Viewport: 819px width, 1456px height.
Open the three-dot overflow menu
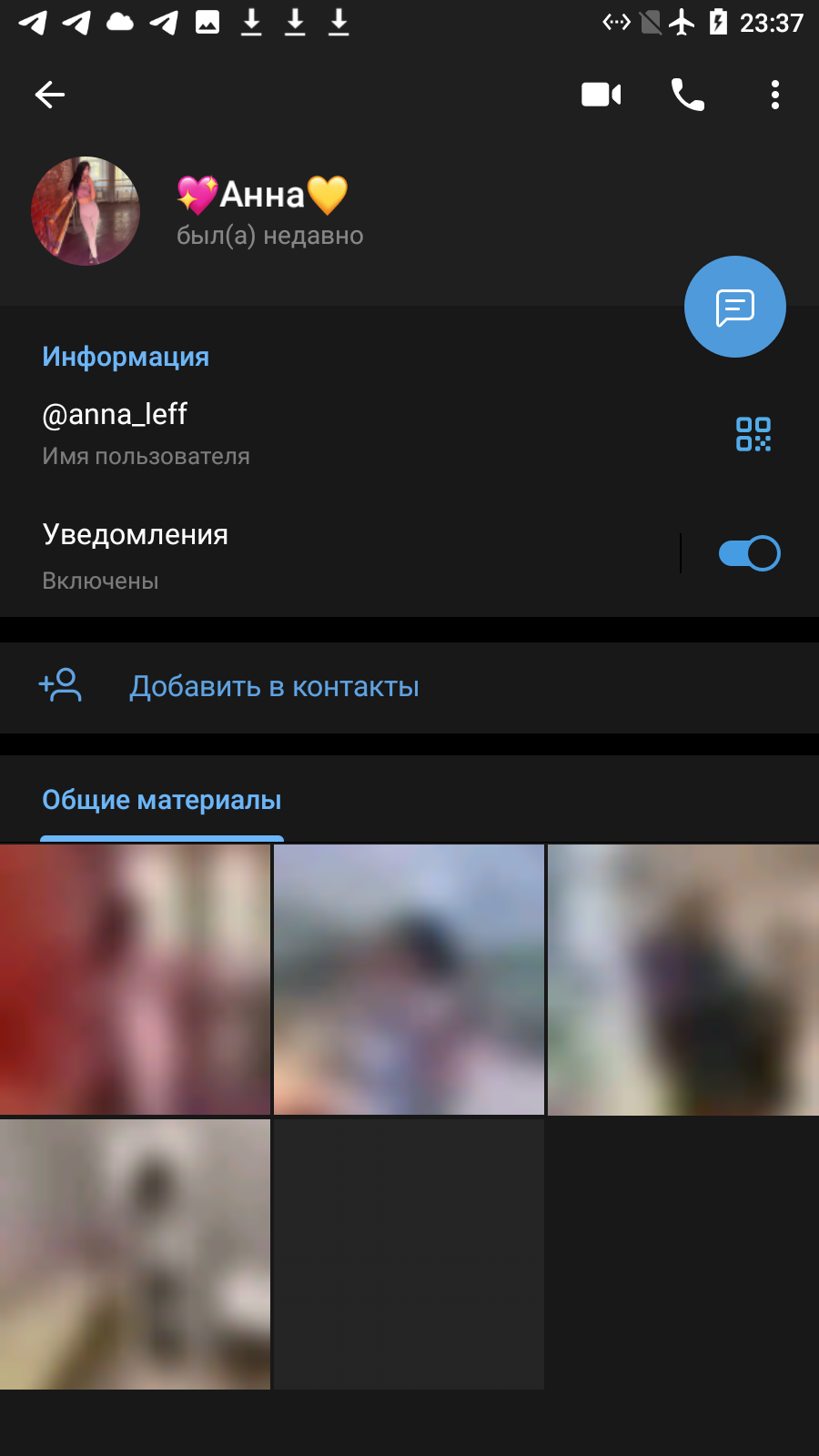[775, 95]
